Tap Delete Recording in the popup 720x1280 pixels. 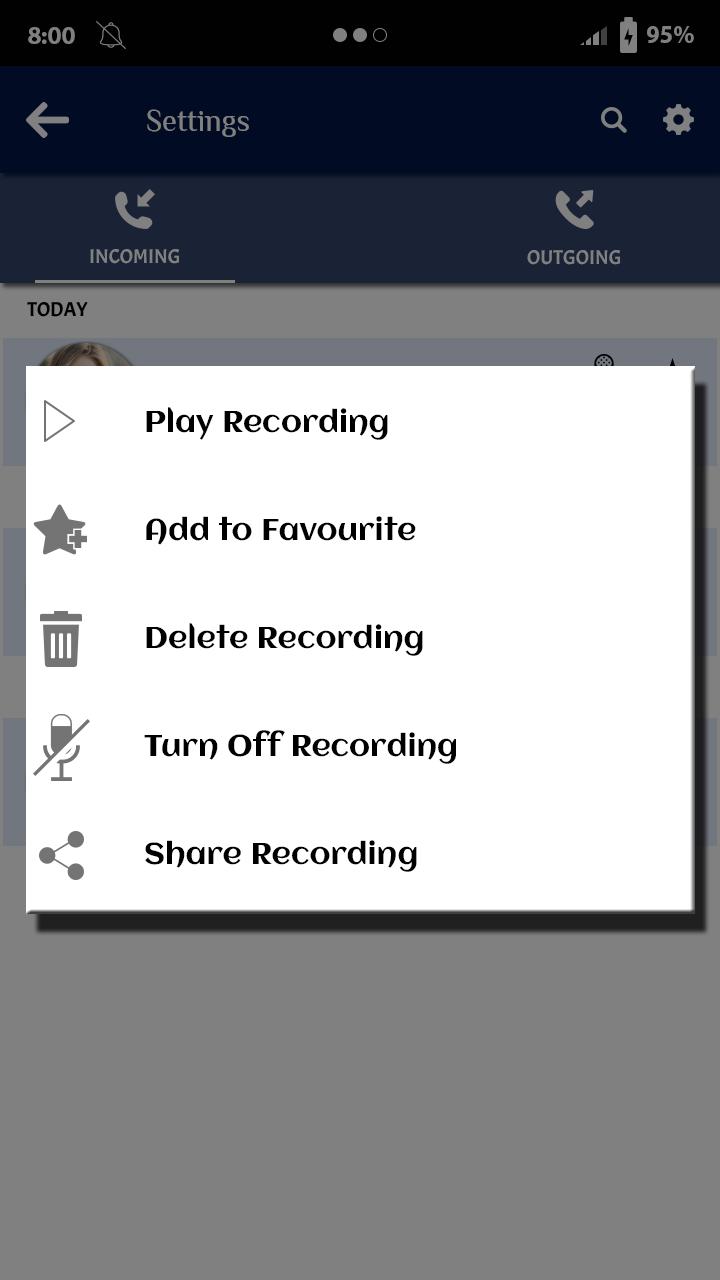click(284, 638)
